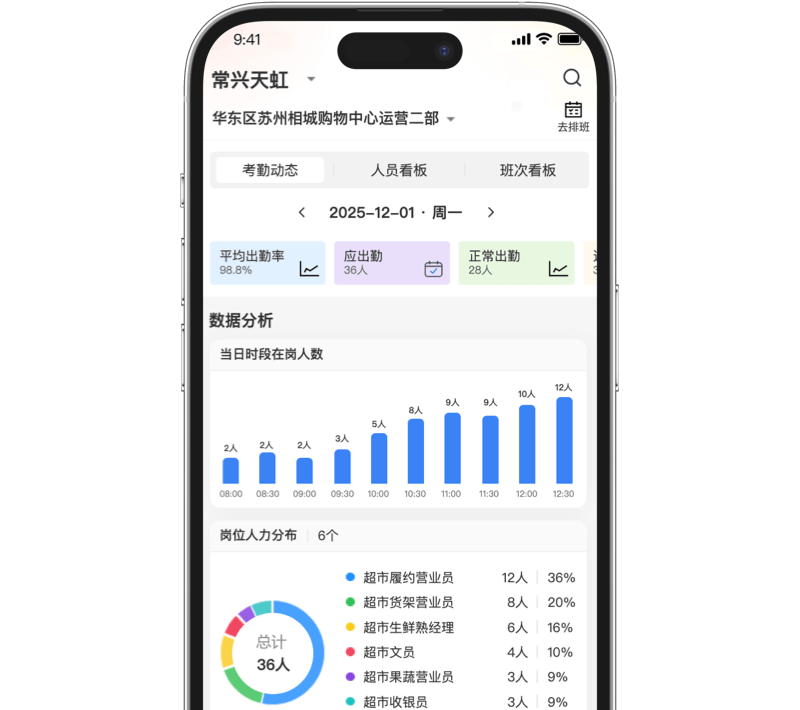Open the 正常出勤 28人 card
Screen dimensions: 800x710
pyautogui.click(x=516, y=263)
